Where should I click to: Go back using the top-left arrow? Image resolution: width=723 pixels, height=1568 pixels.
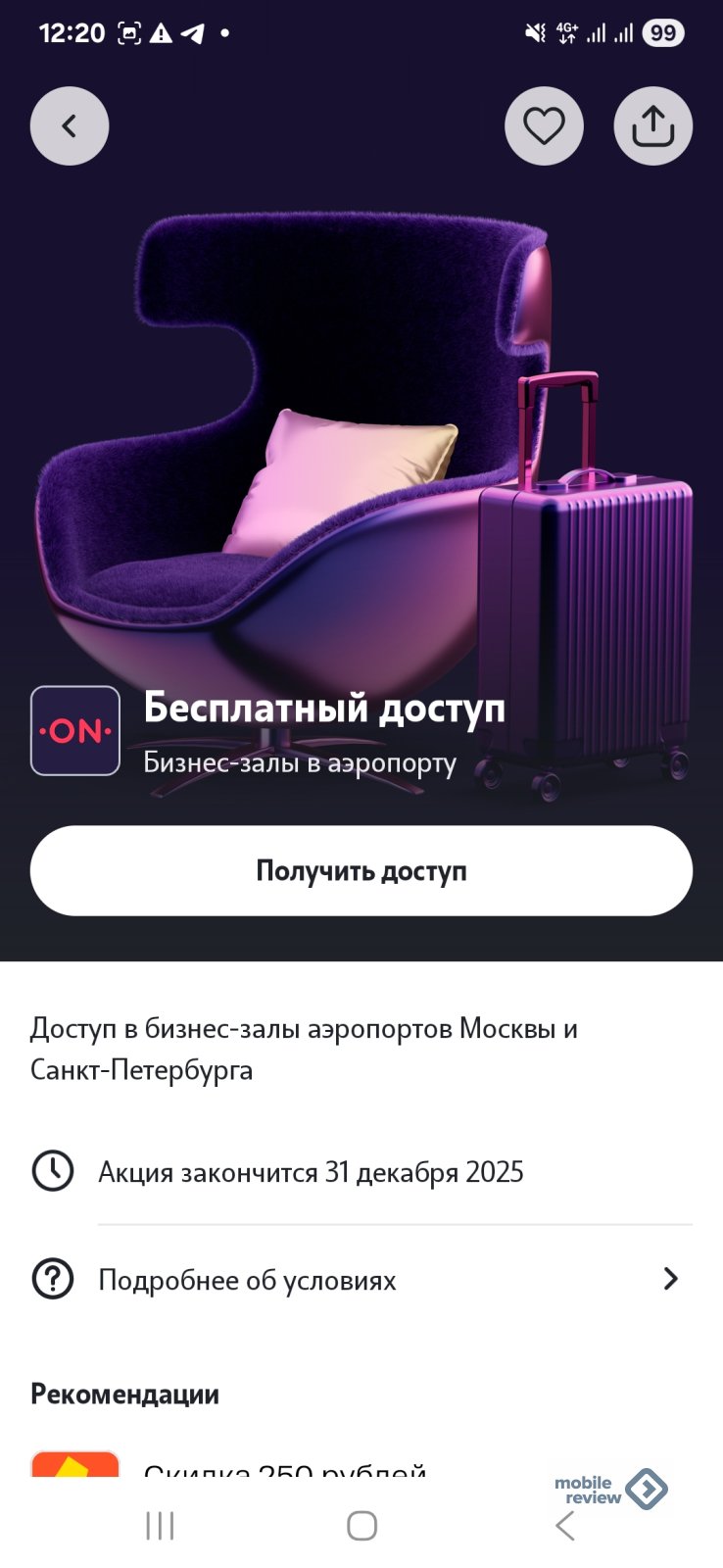coord(70,126)
